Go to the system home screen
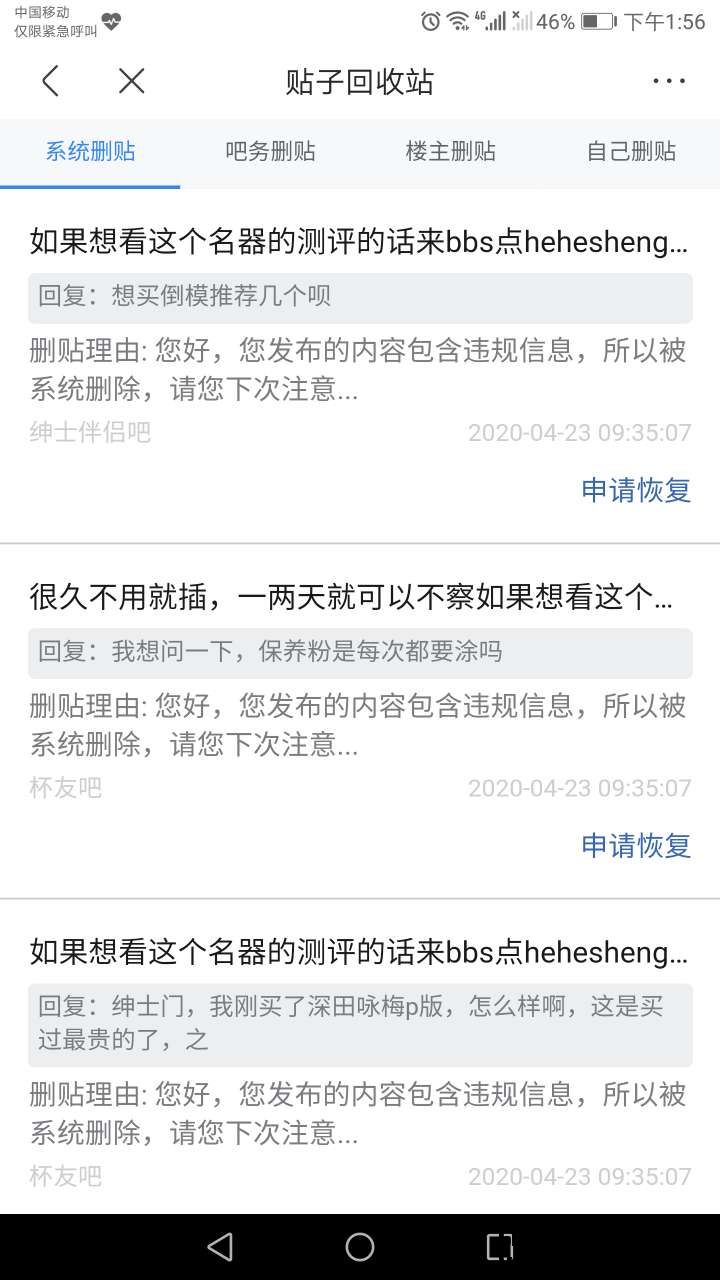The image size is (720, 1280). coord(360,1246)
